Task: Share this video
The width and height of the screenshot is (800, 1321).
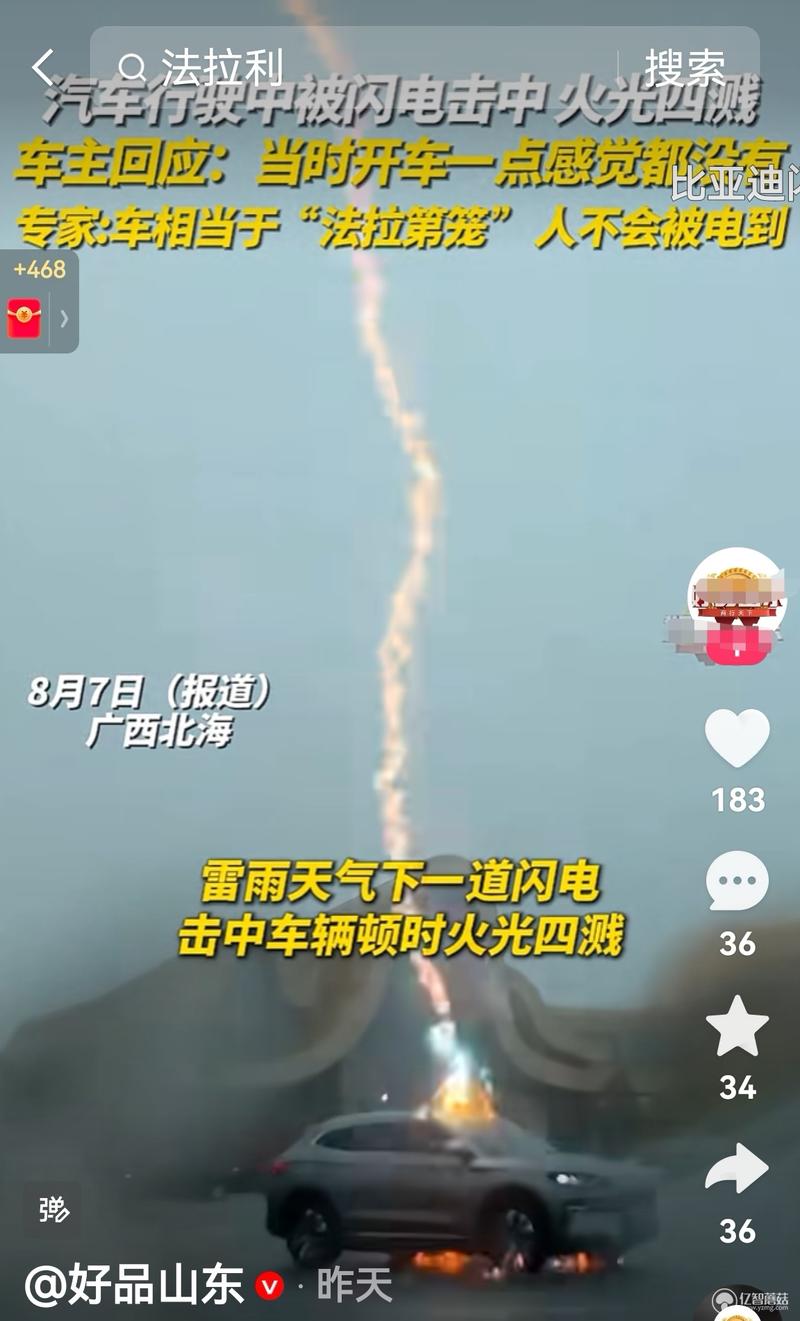Action: point(737,1170)
